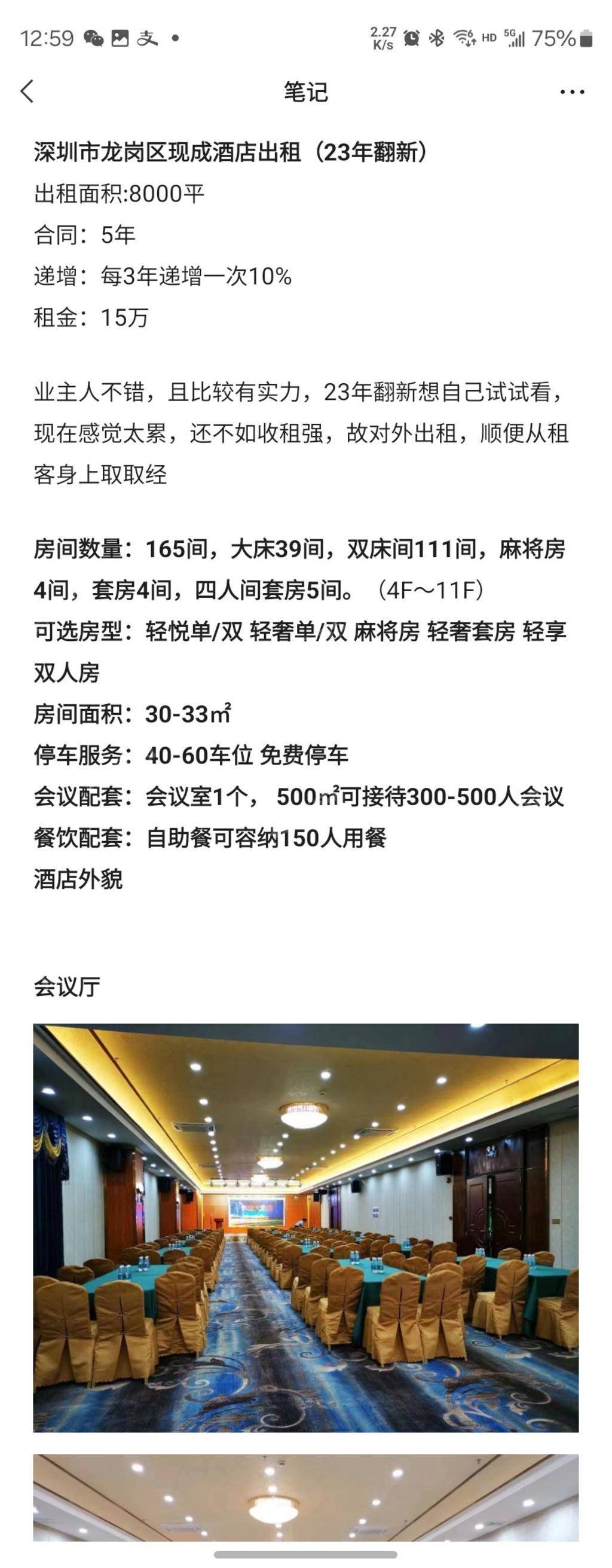Viewport: 612px width, 1568px height.
Task: Open the 会议厅 conference hall photo
Action: [305, 1228]
